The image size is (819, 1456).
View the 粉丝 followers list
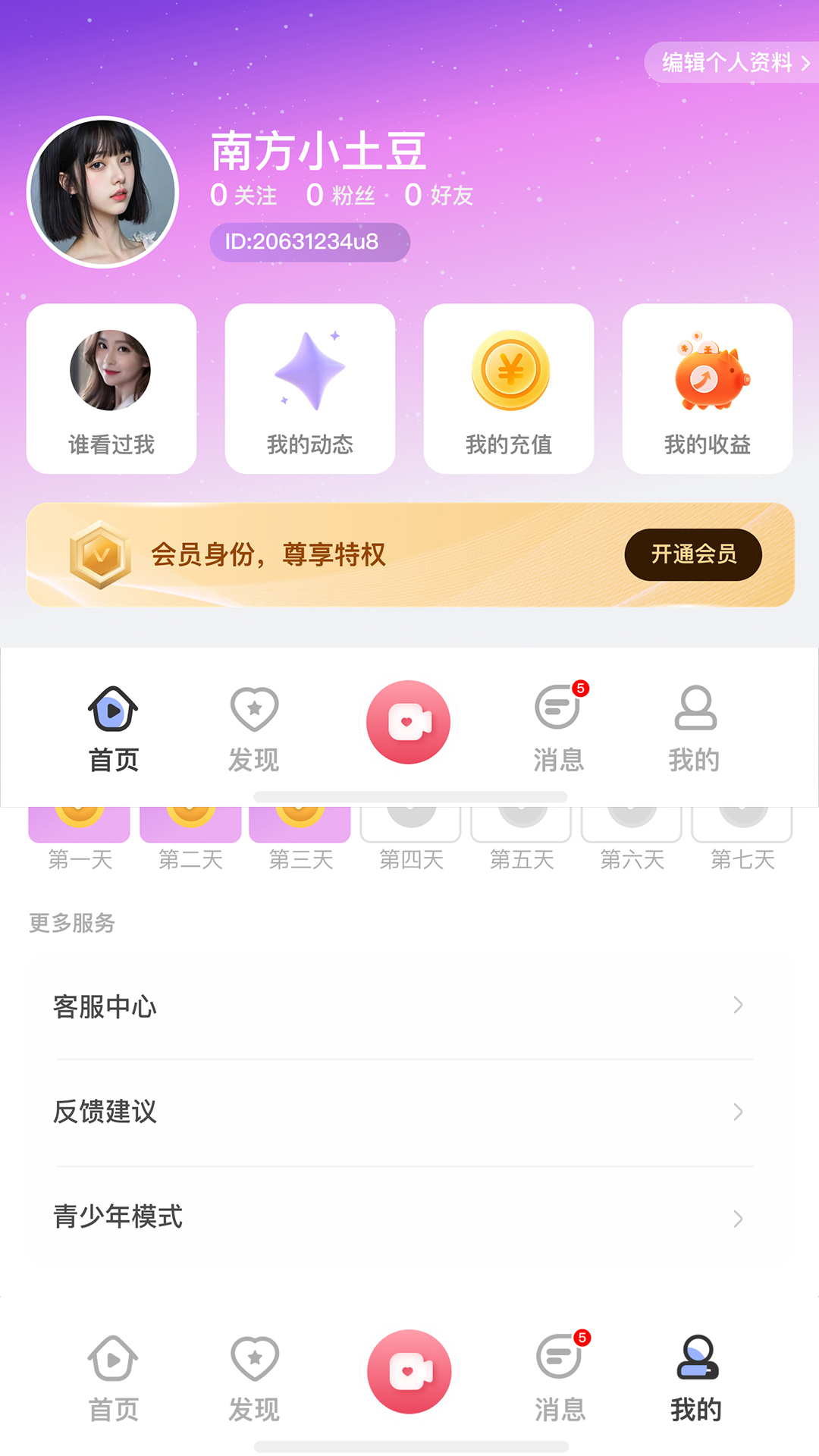click(x=340, y=196)
